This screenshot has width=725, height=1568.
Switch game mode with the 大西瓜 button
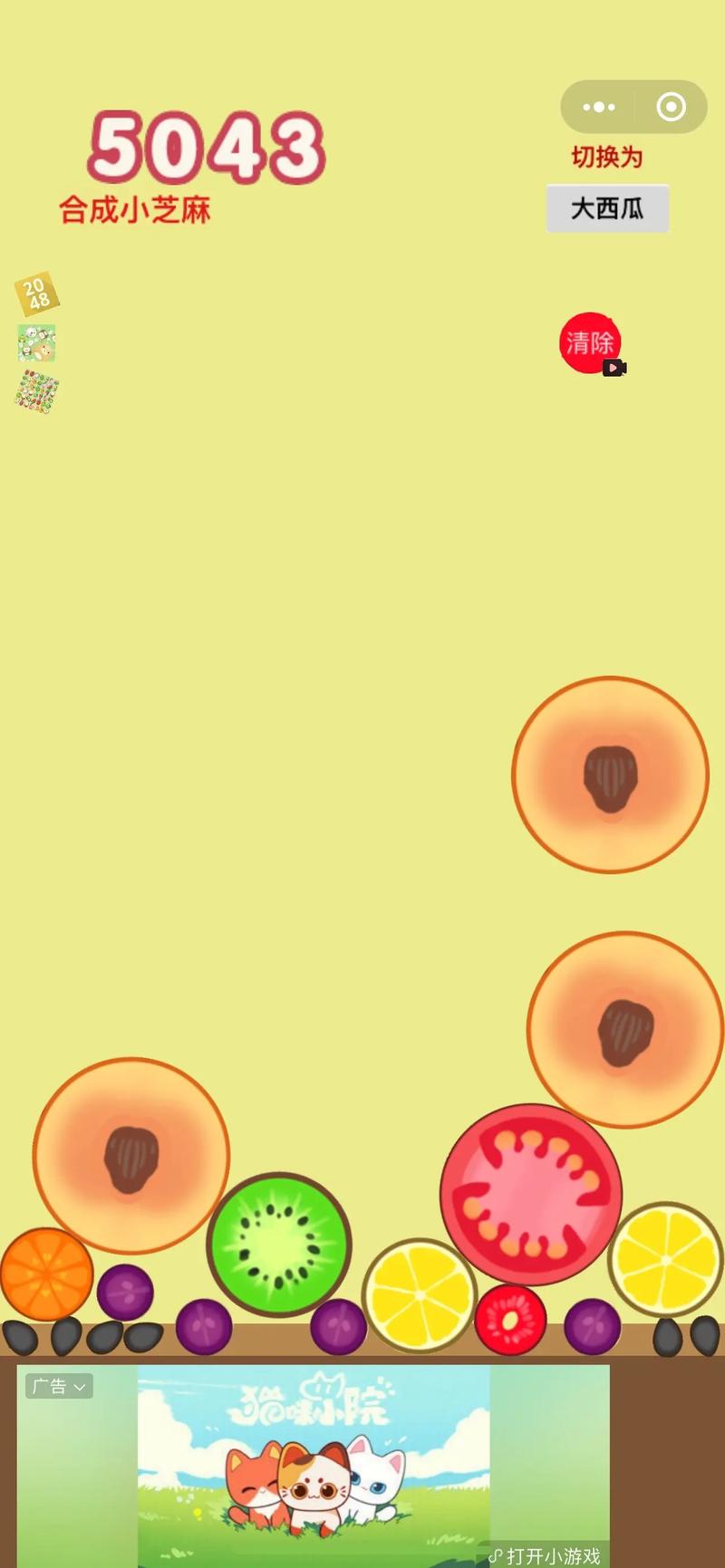coord(607,208)
